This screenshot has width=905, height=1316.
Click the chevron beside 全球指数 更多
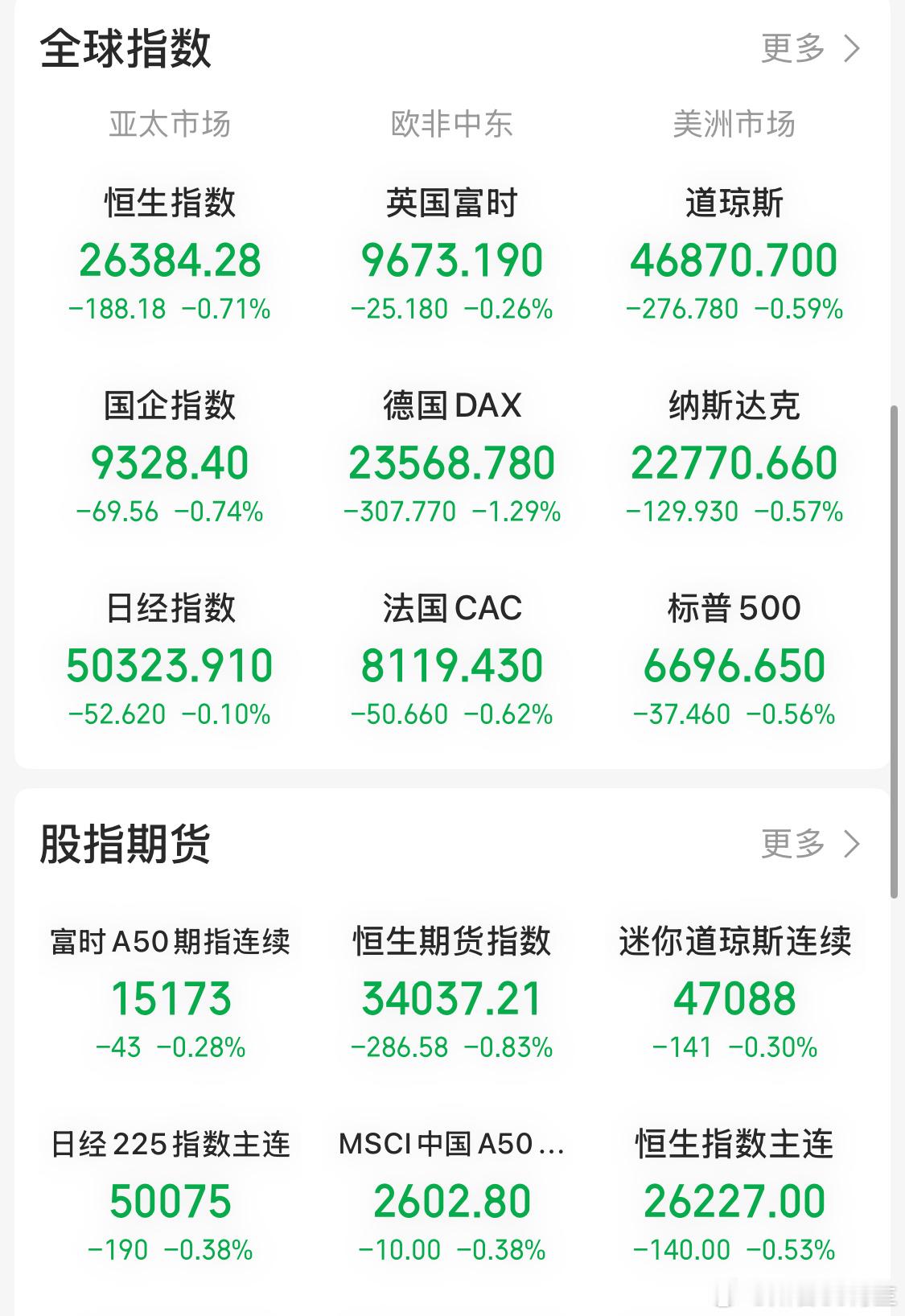(852, 48)
